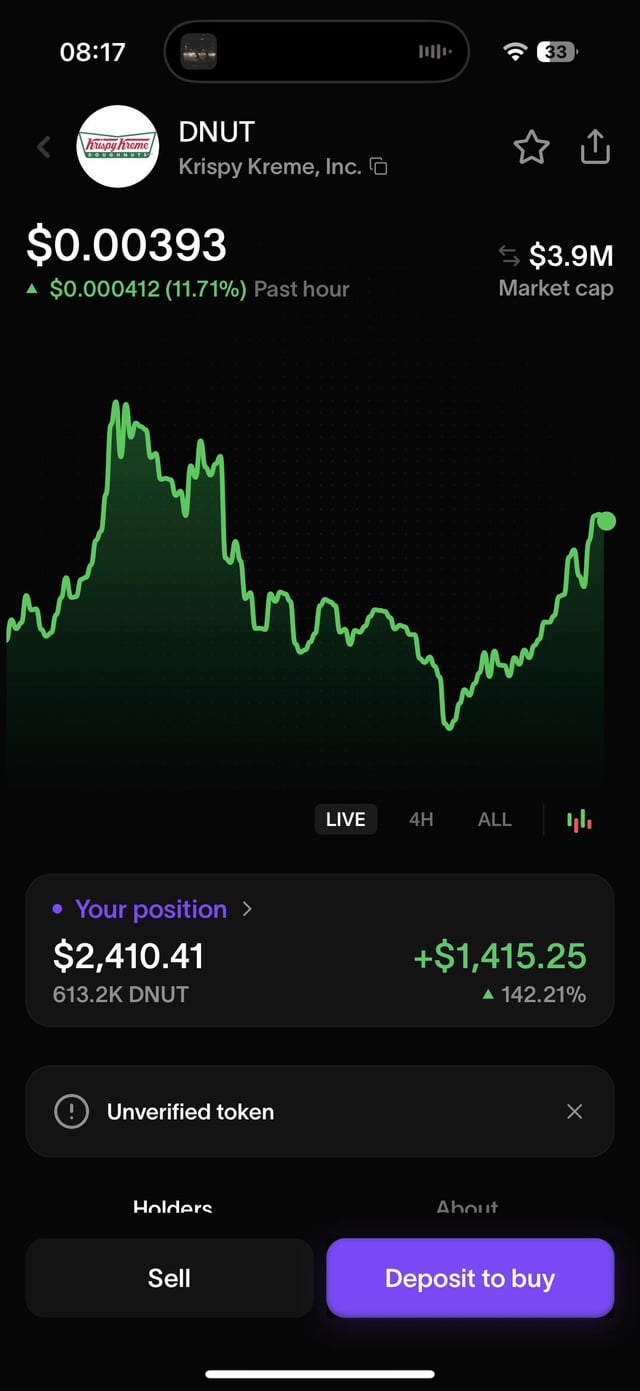Screen dimensions: 640x1391
Task: Dismiss the Unverified token warning
Action: coord(574,1111)
